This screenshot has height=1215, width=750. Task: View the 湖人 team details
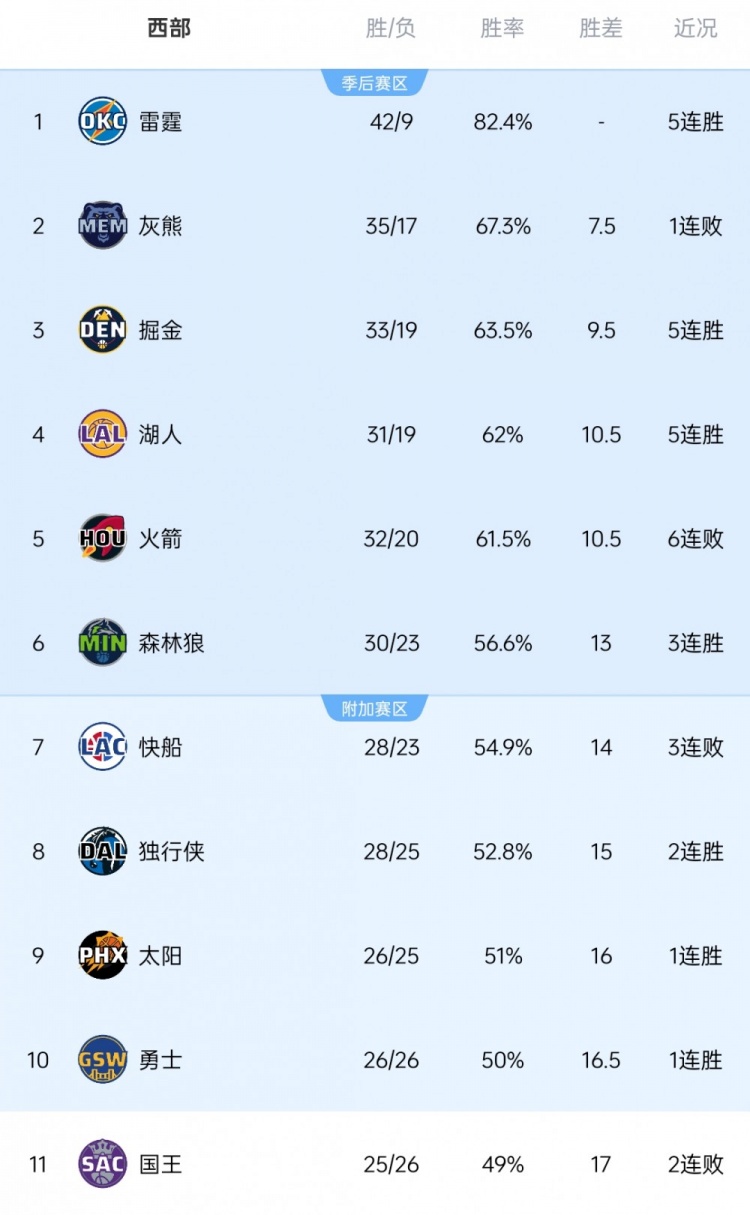click(x=160, y=434)
